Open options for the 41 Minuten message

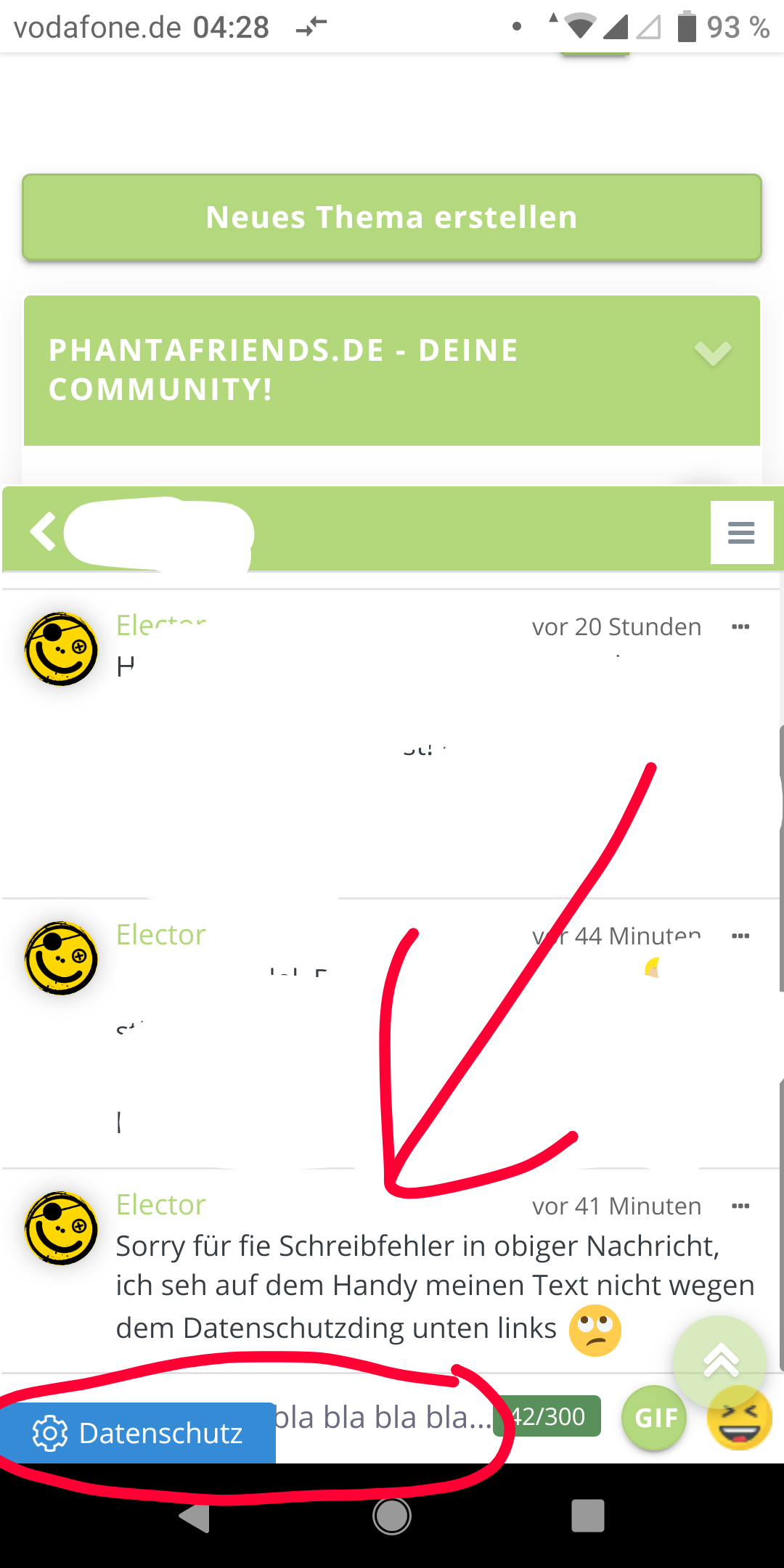click(740, 1206)
